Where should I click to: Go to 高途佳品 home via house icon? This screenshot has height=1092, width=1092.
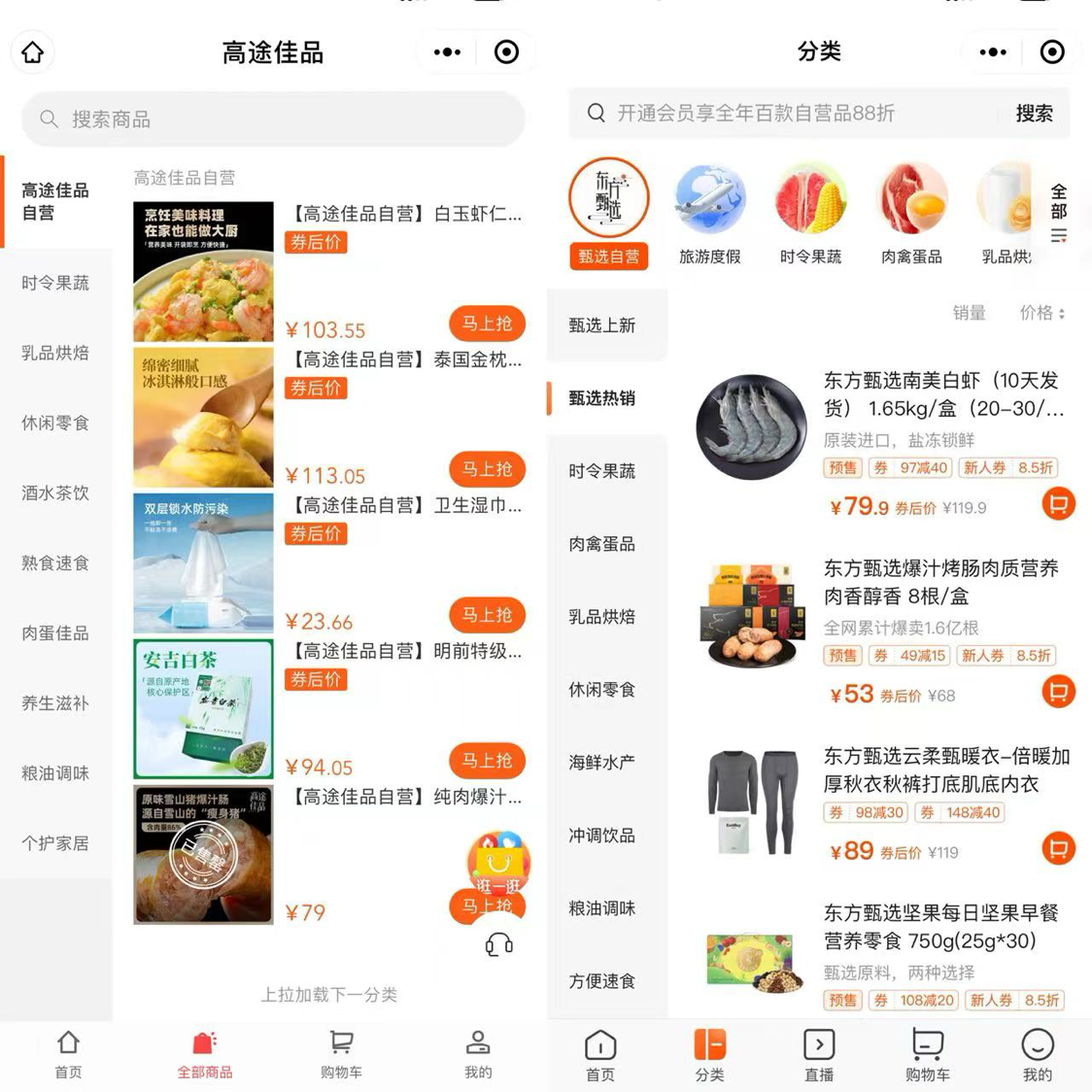pyautogui.click(x=33, y=51)
